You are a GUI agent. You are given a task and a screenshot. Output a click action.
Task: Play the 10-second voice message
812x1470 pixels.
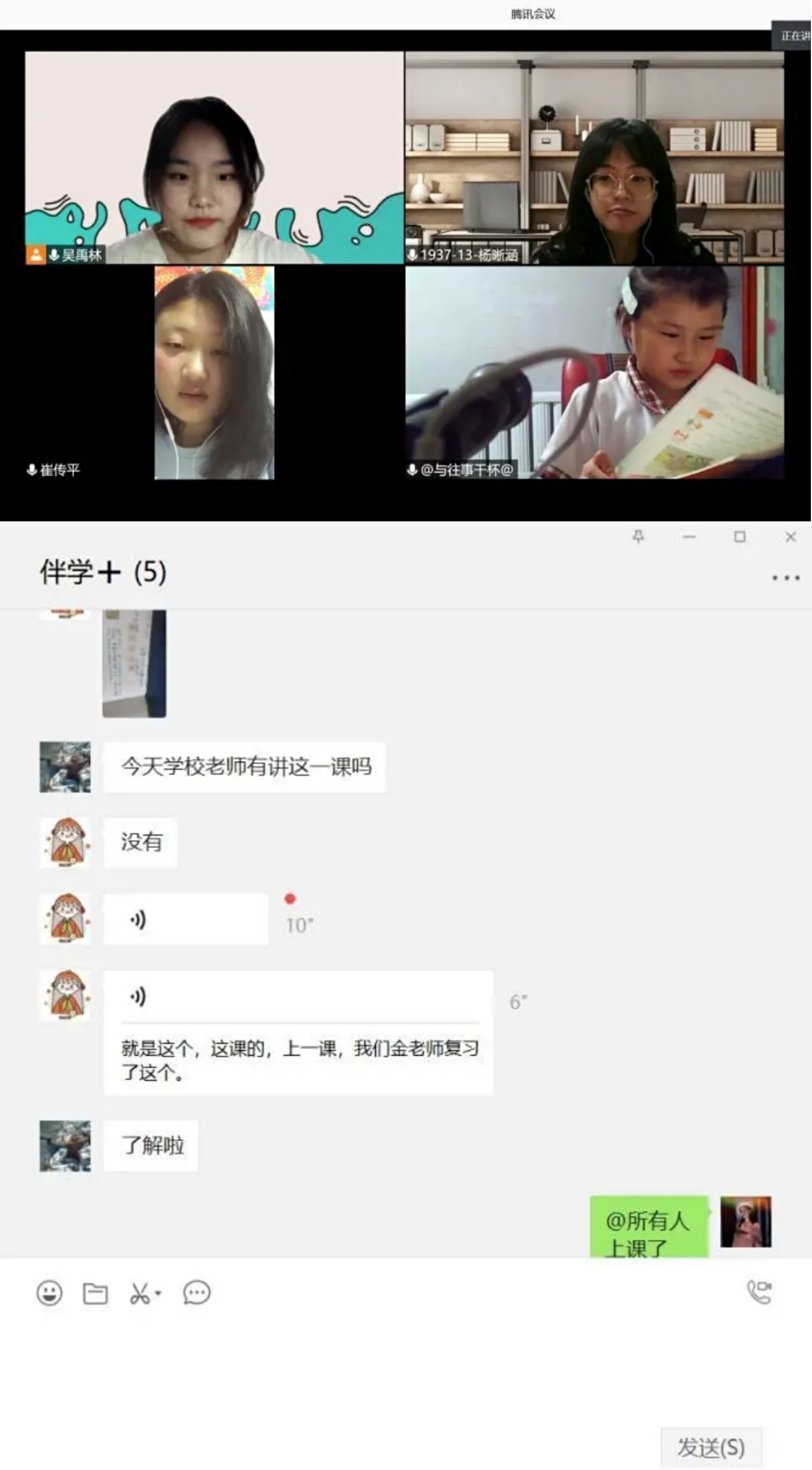point(186,919)
